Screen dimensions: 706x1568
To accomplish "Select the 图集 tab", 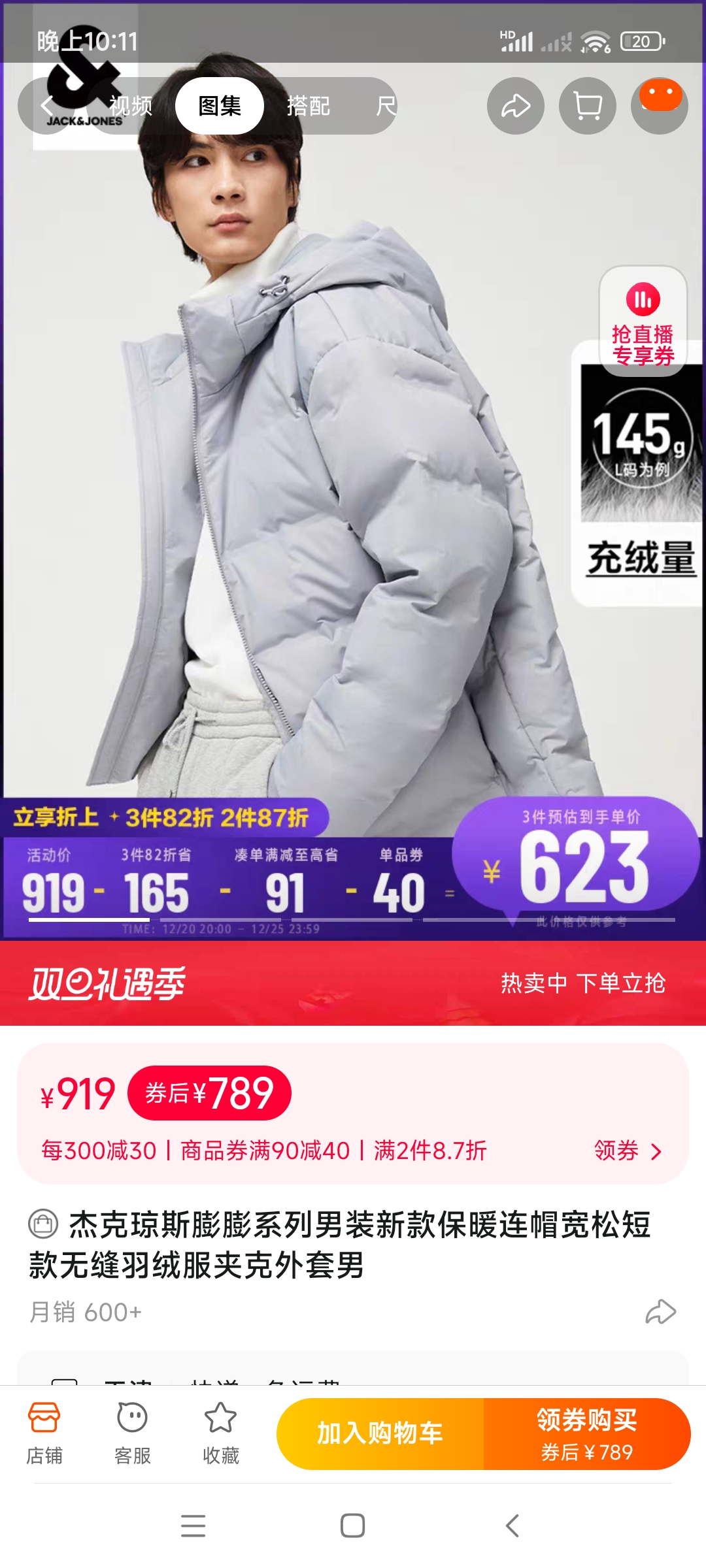I will tap(220, 106).
